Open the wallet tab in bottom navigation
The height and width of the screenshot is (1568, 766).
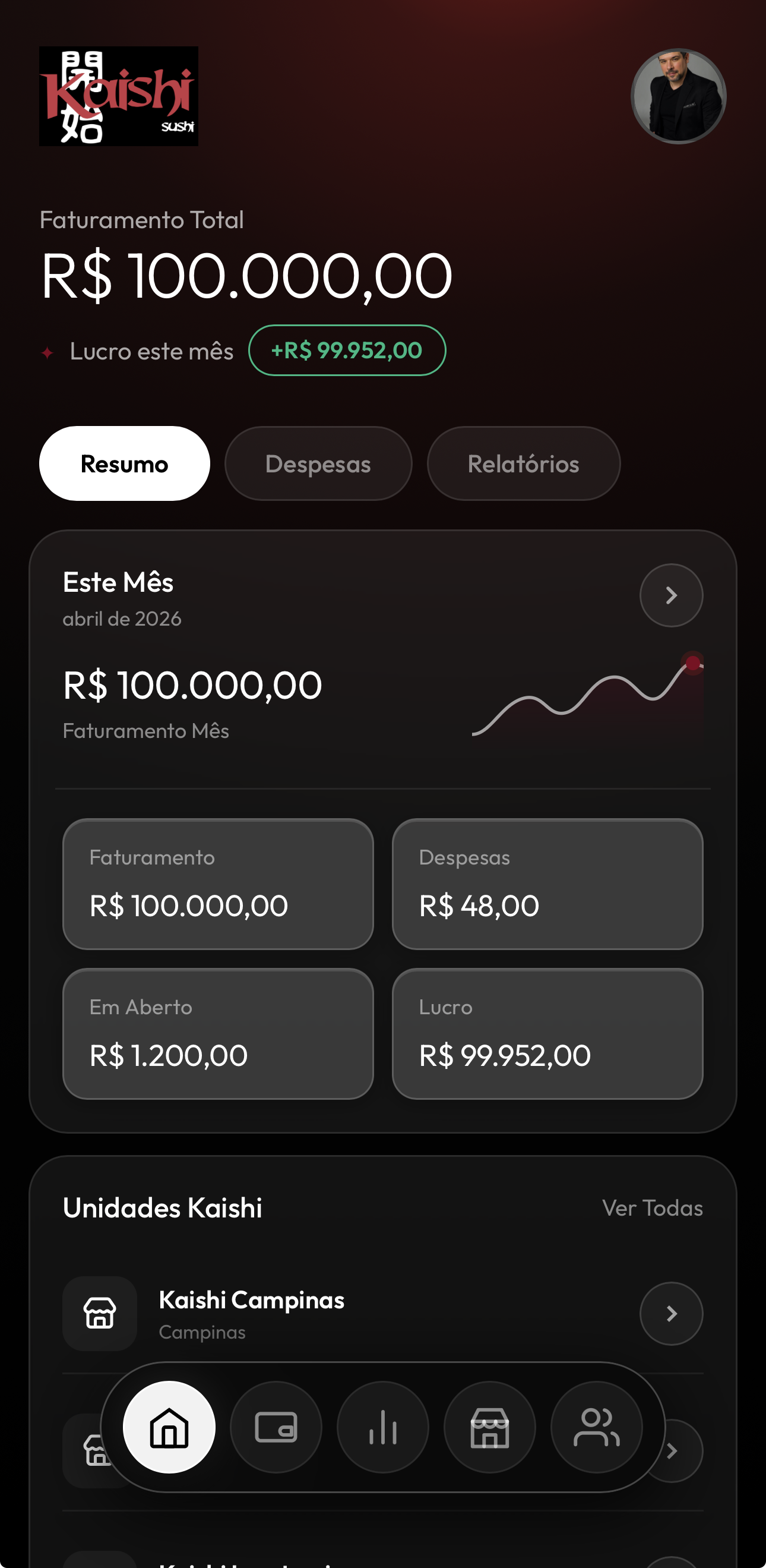(276, 1427)
